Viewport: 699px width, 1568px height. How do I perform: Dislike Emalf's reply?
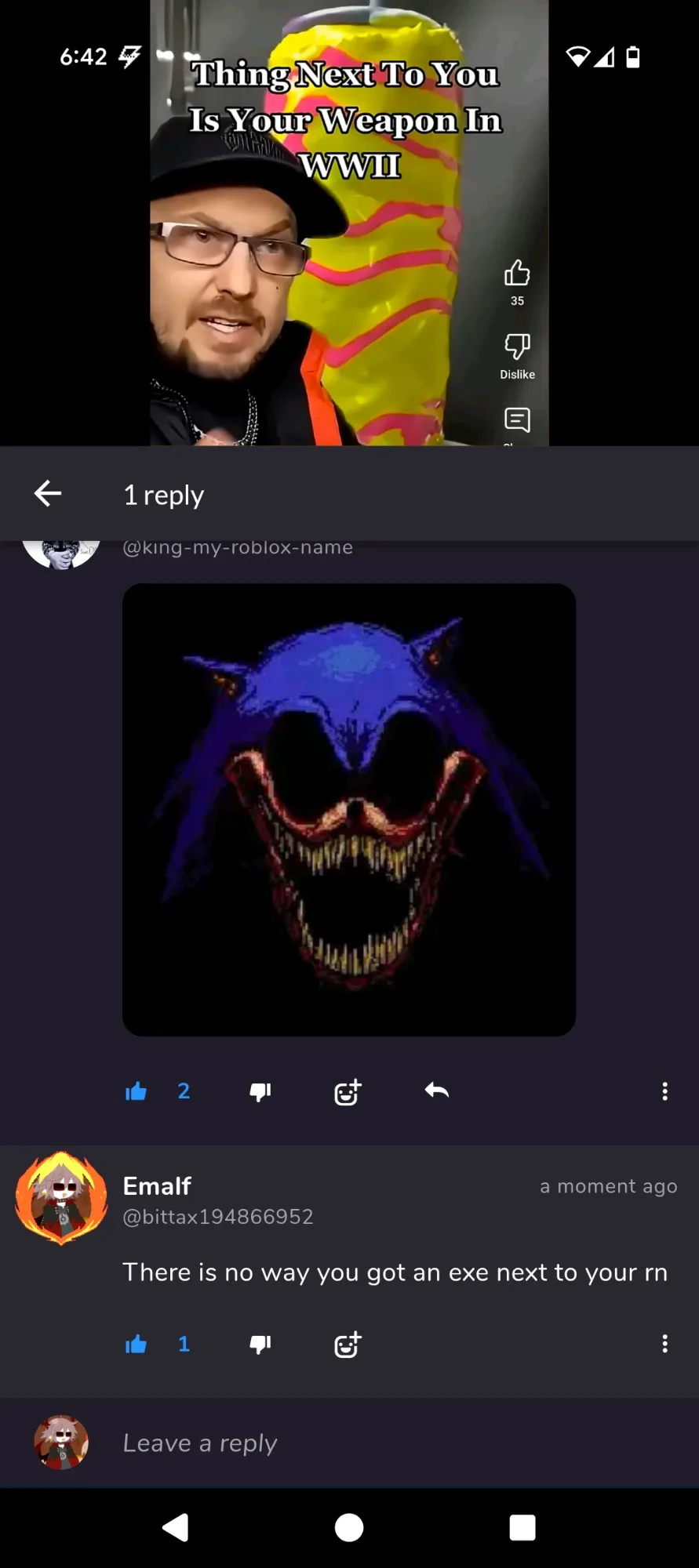pyautogui.click(x=260, y=1345)
